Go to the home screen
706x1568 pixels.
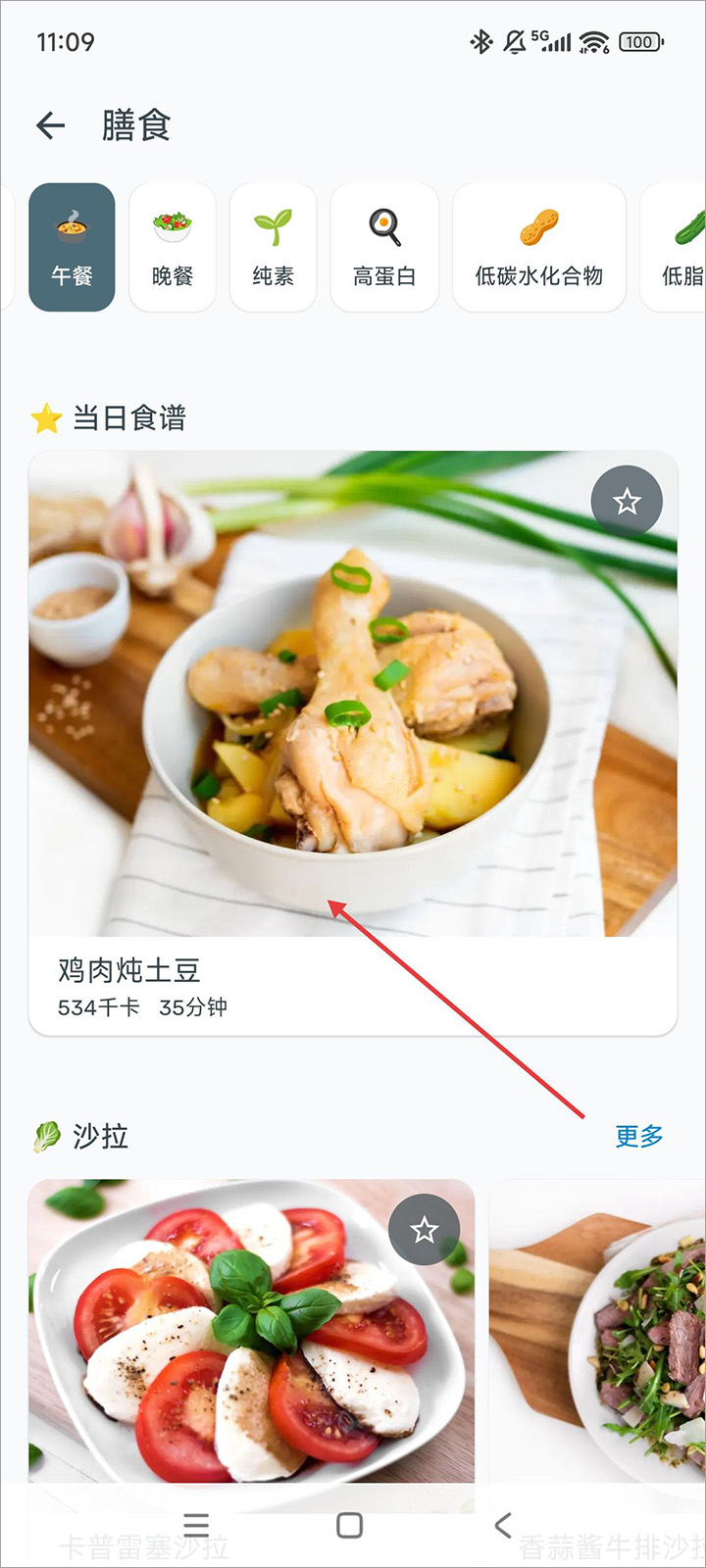(350, 1525)
